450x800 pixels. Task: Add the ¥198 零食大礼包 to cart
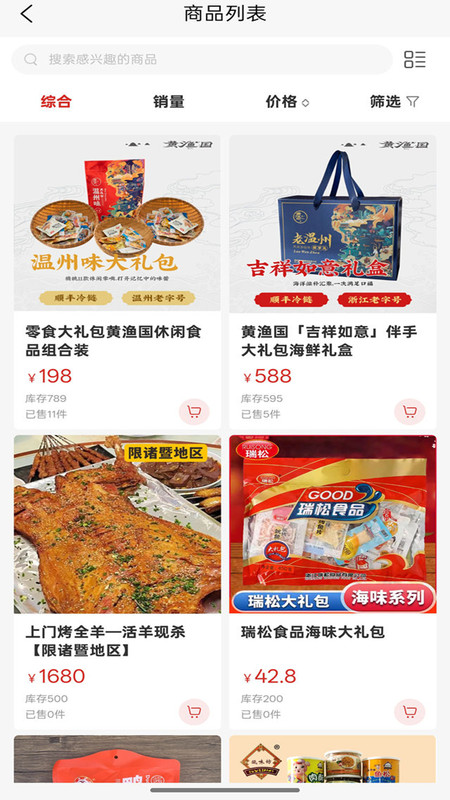(194, 412)
